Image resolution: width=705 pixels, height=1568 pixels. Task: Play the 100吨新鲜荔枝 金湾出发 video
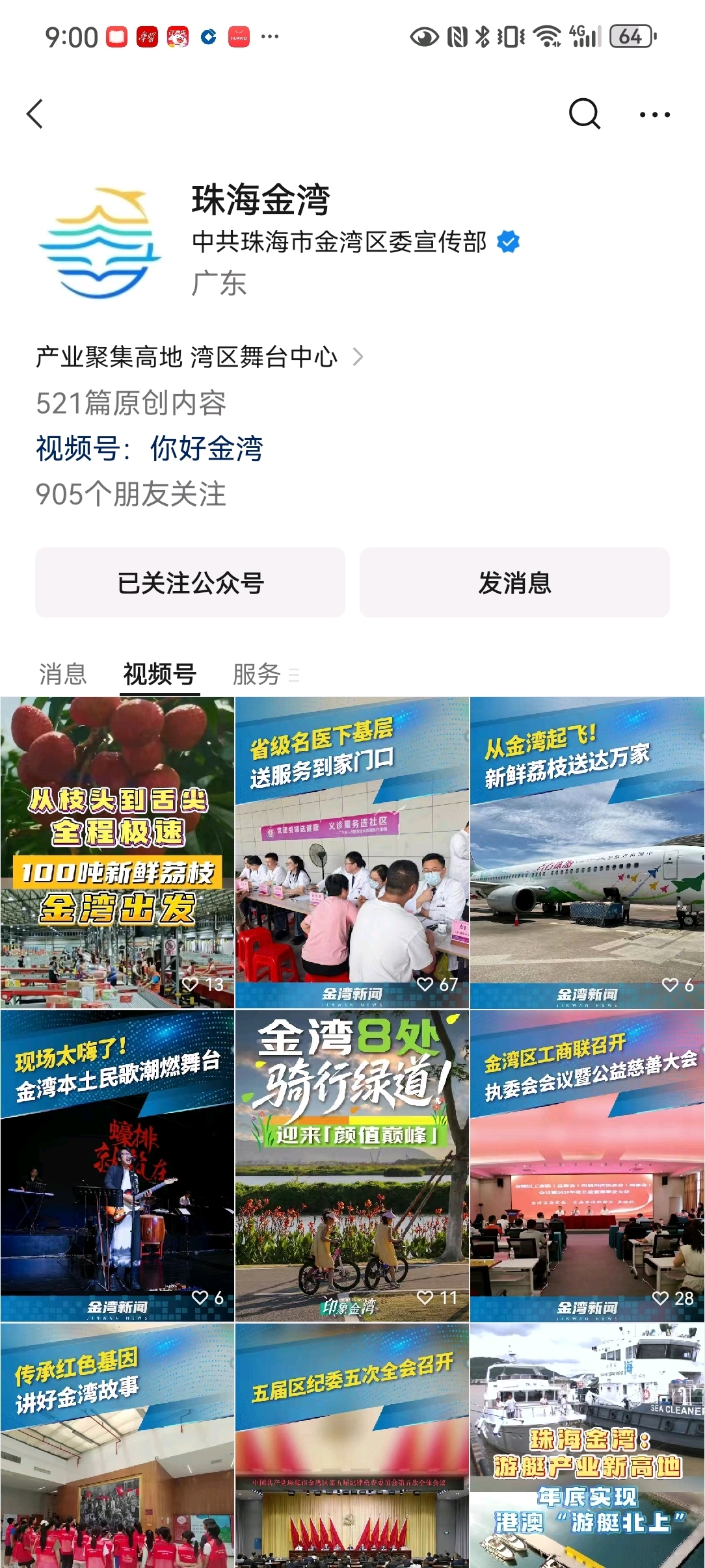coord(117,852)
